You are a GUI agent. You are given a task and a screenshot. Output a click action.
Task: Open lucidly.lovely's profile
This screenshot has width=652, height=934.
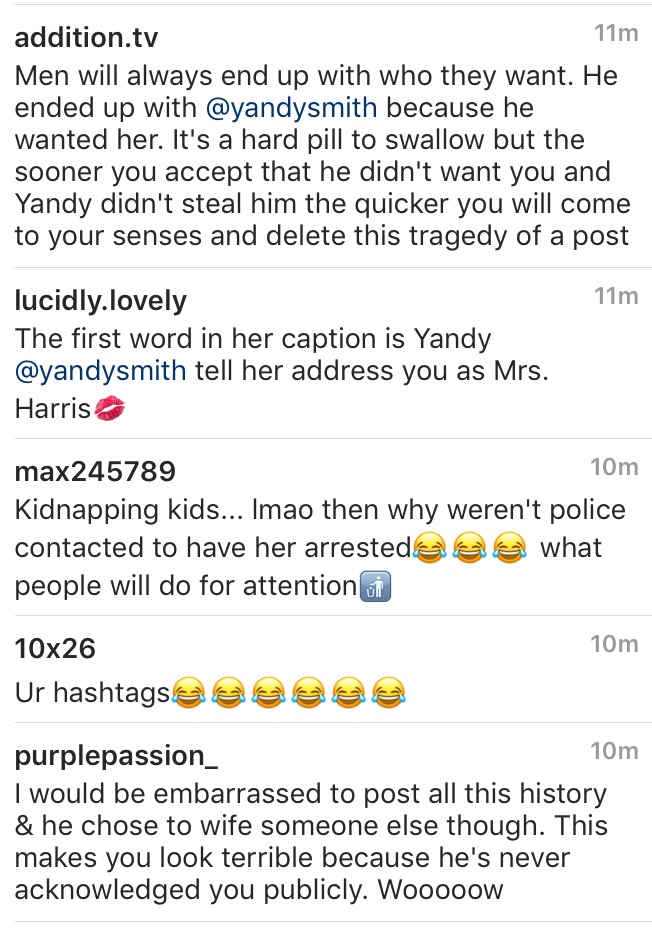101,301
